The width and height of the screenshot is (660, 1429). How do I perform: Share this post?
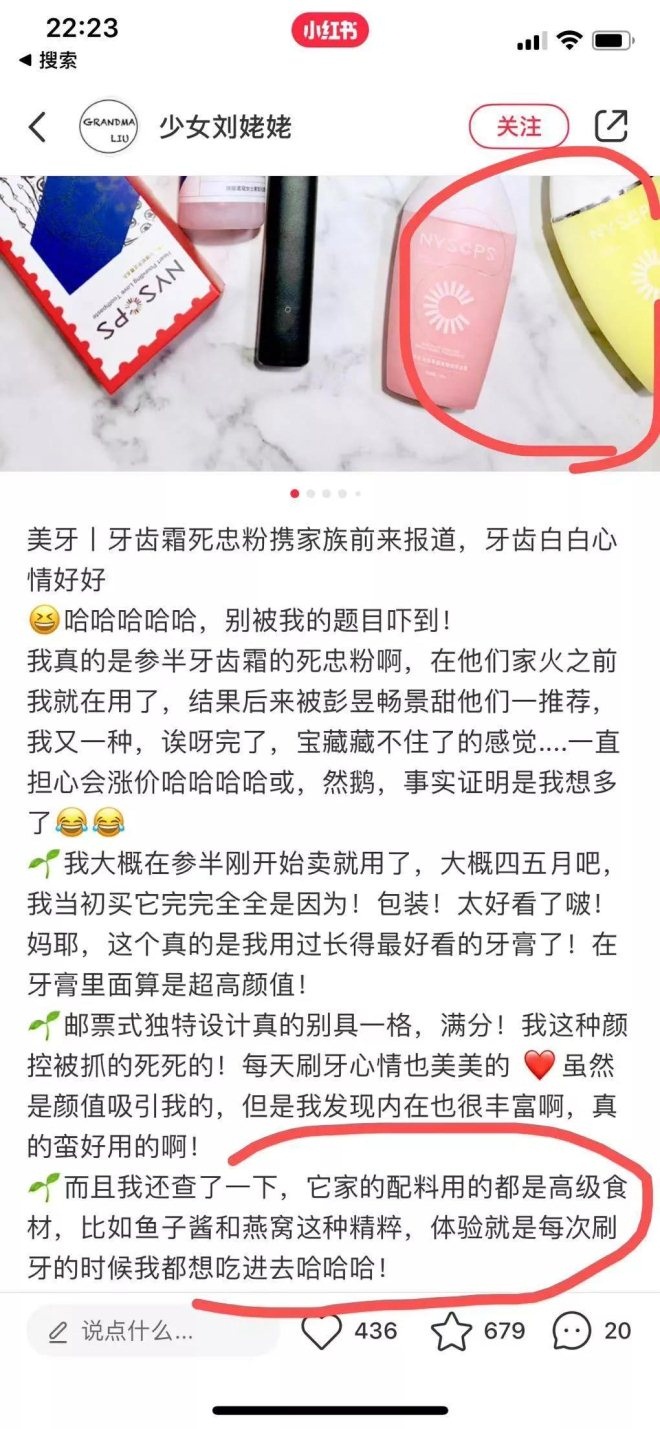coord(611,126)
